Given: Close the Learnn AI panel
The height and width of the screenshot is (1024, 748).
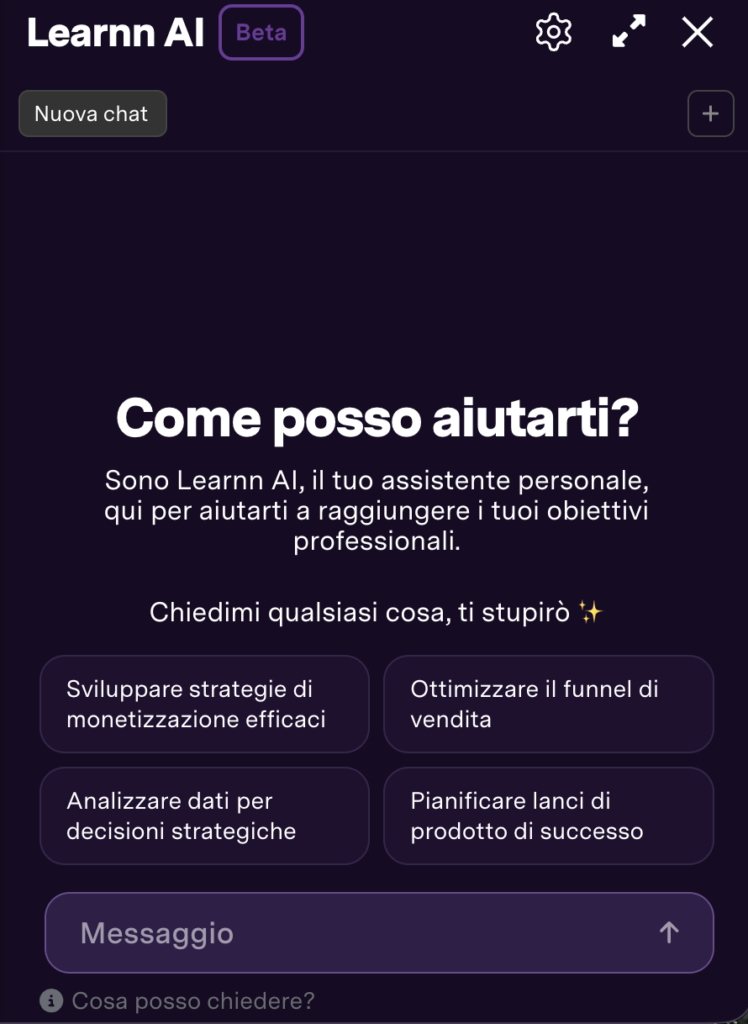Looking at the screenshot, I should [x=697, y=33].
